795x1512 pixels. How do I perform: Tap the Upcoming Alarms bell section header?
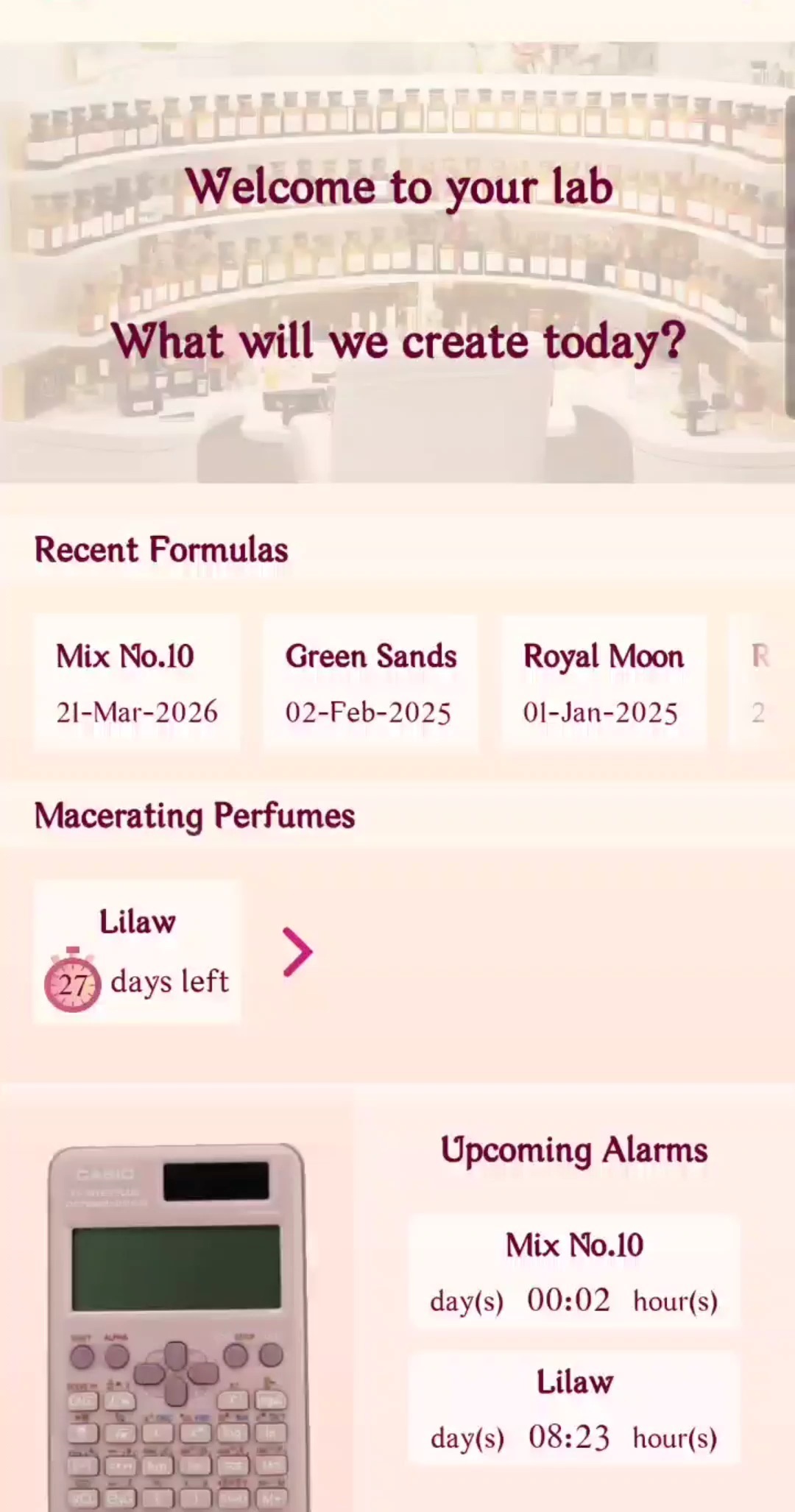click(x=574, y=1150)
